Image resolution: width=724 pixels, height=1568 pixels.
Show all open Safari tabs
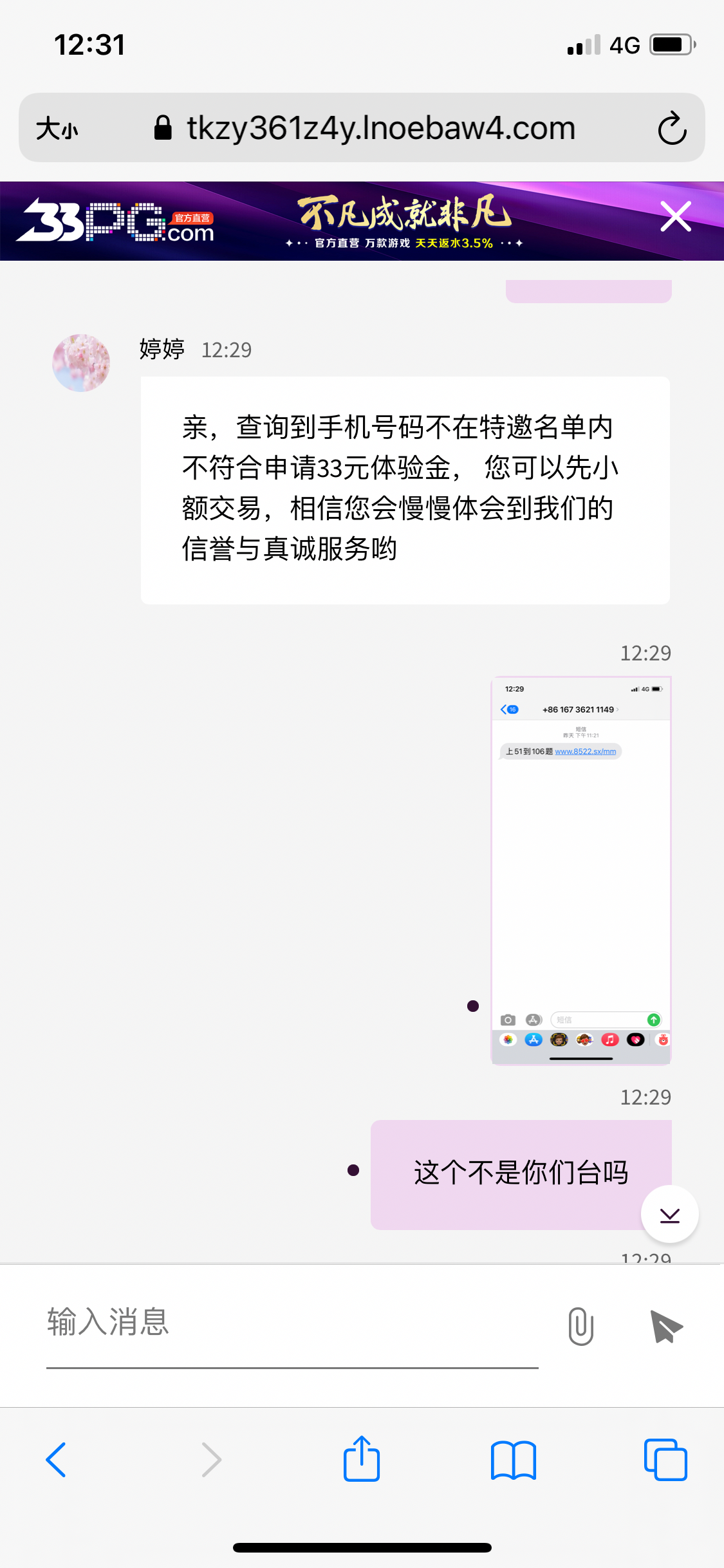point(665,1459)
